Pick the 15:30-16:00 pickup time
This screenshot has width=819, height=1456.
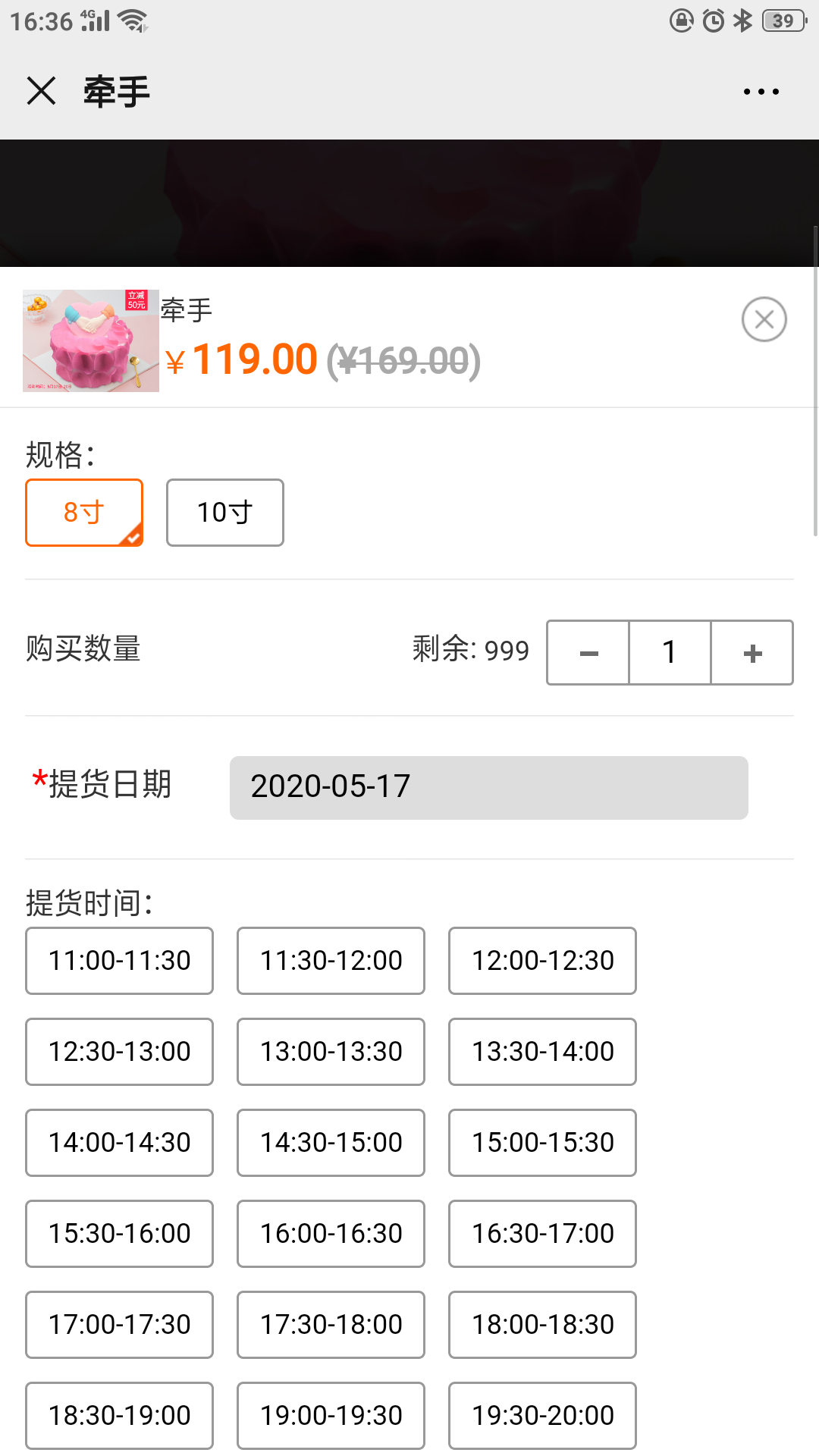click(120, 1234)
